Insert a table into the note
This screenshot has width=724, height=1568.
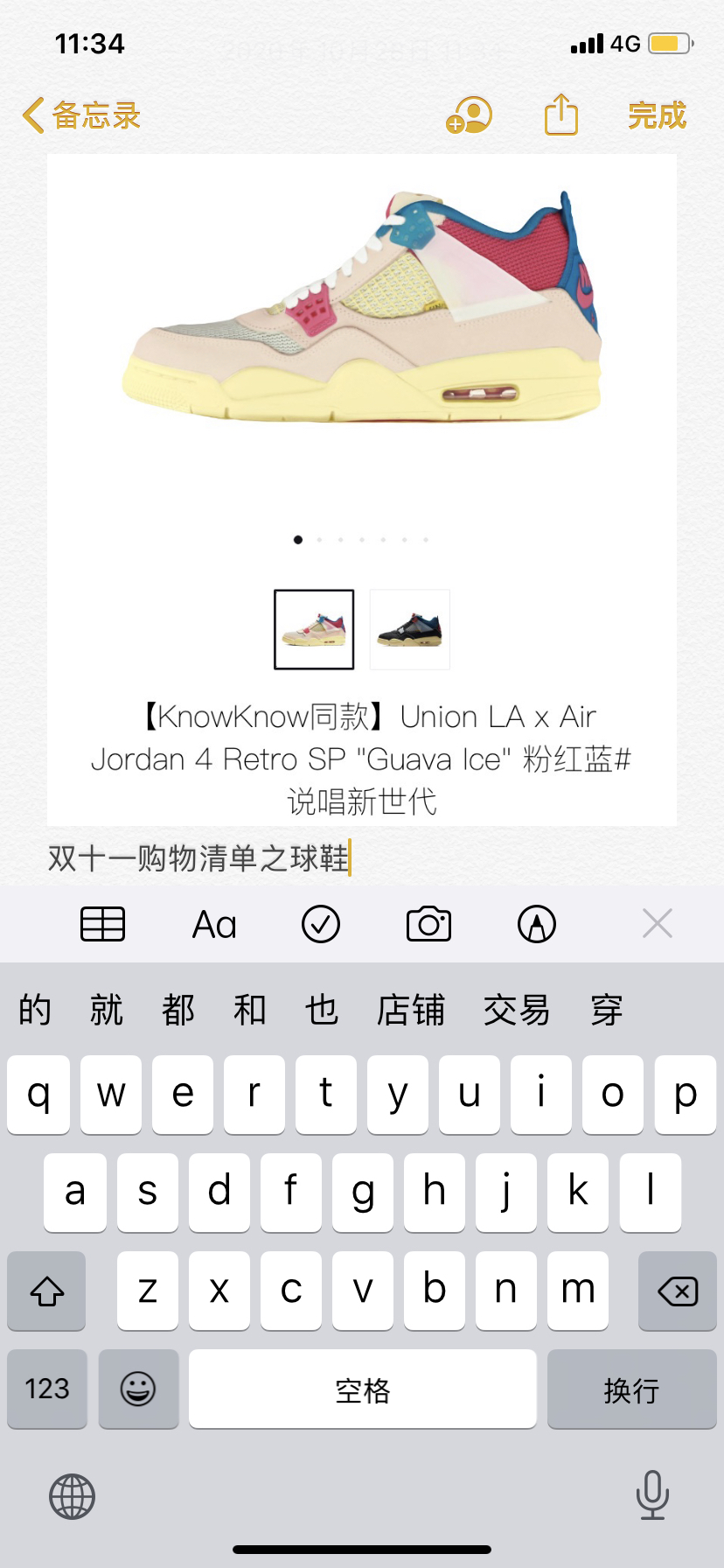pyautogui.click(x=103, y=924)
